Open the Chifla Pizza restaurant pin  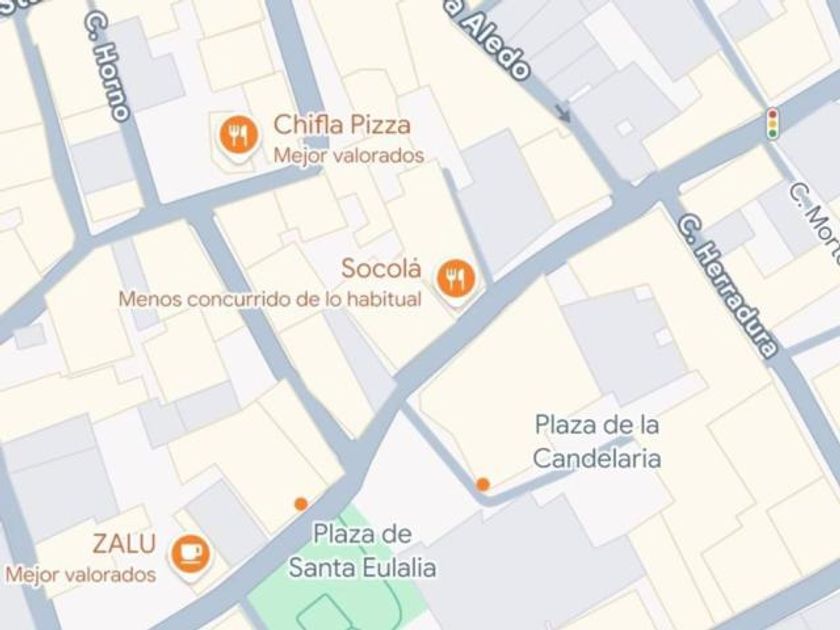238,134
